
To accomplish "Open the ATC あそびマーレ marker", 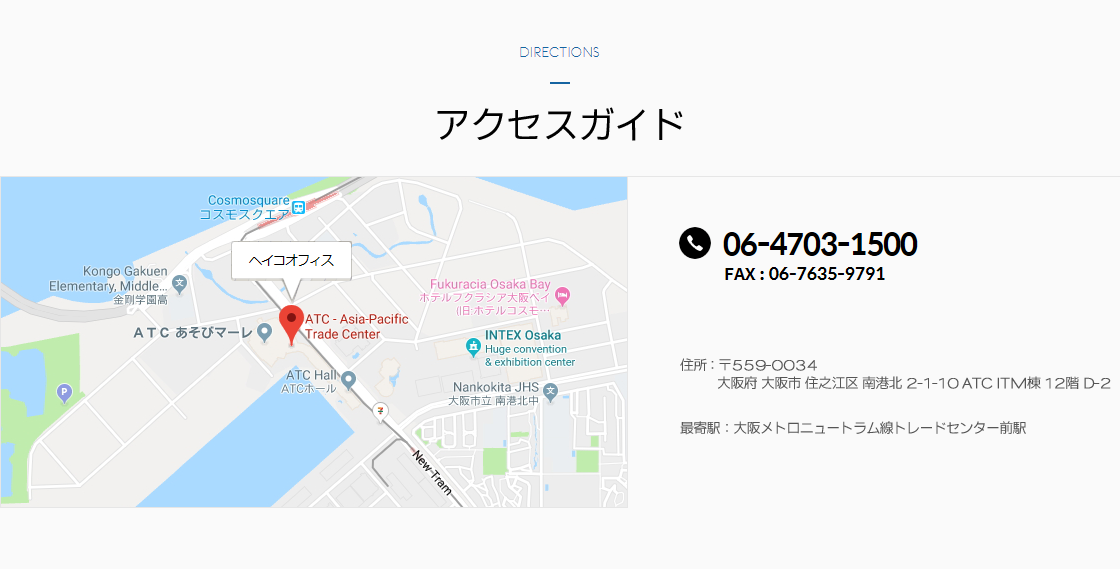I will (x=264, y=331).
